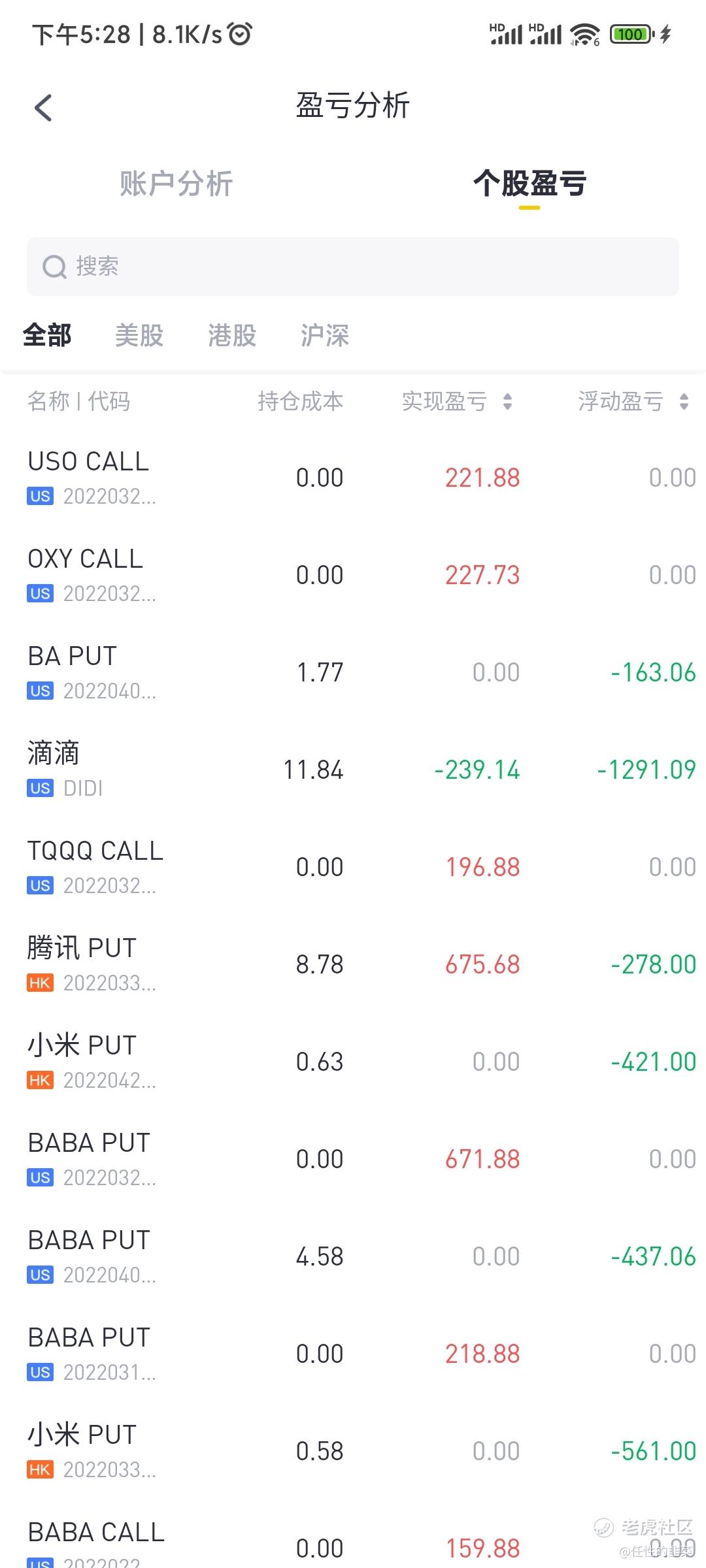Open the 腾讯 PUT row
Viewport: 706px width, 1568px height.
point(353,965)
